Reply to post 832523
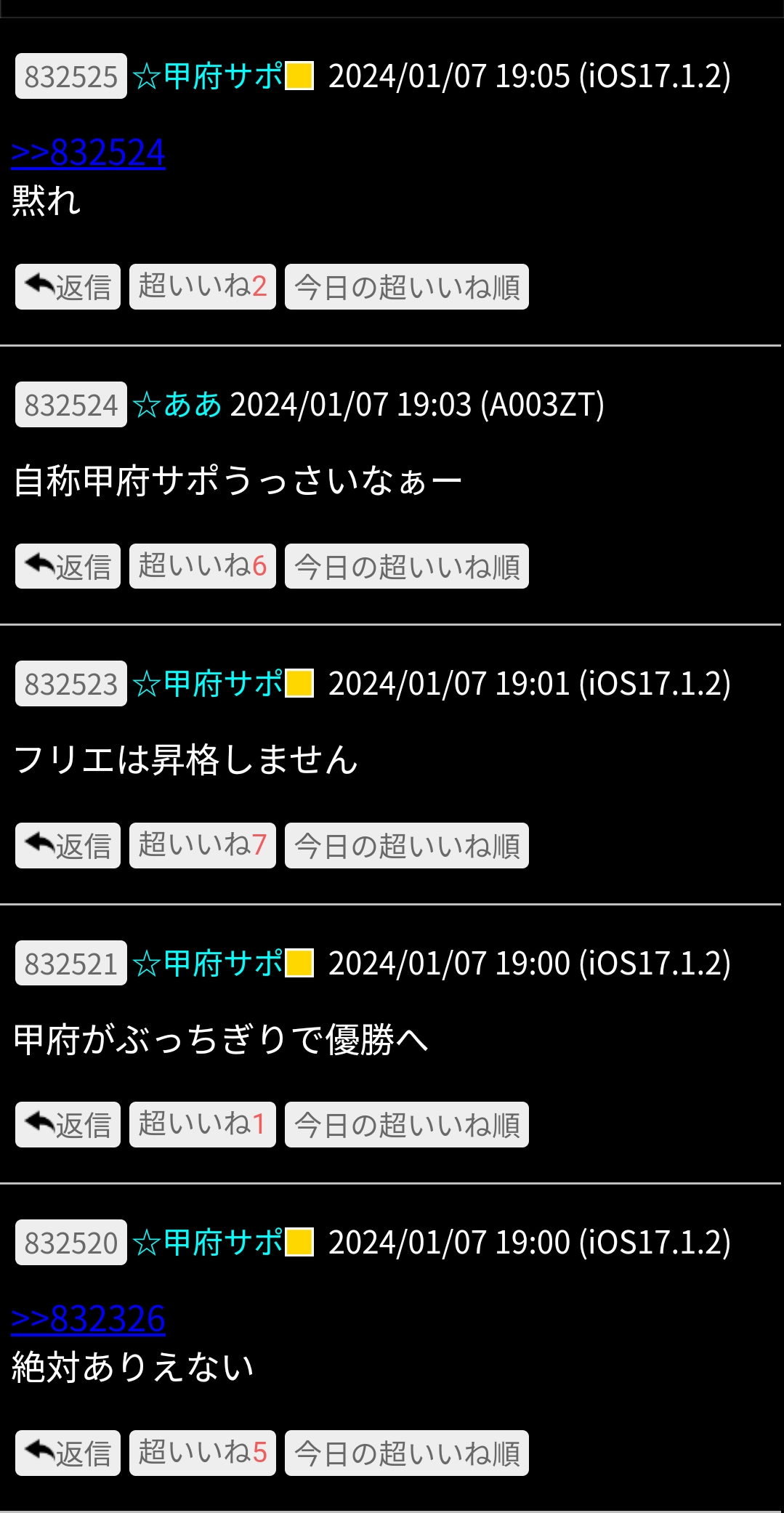The width and height of the screenshot is (784, 1513). click(x=68, y=845)
